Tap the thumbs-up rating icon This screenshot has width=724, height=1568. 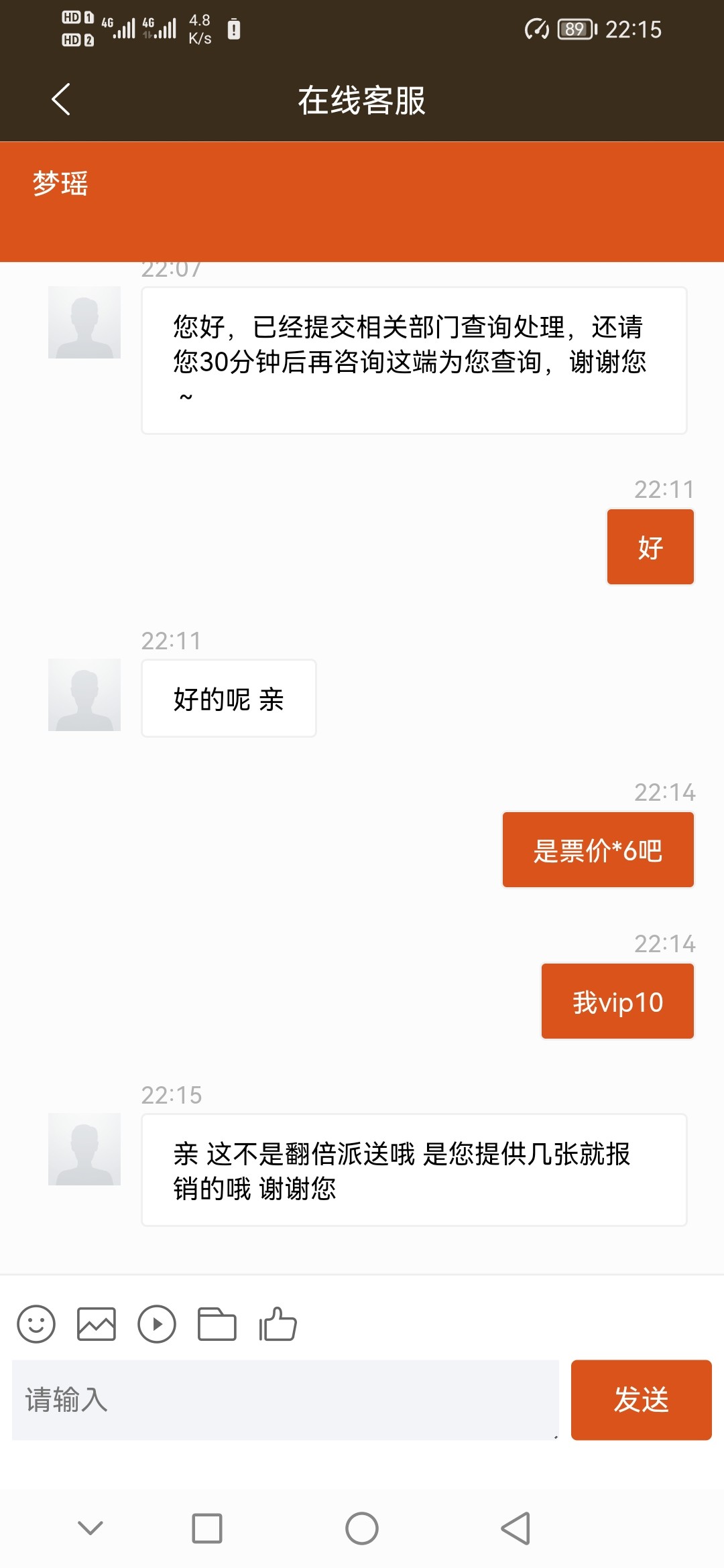pos(276,1323)
